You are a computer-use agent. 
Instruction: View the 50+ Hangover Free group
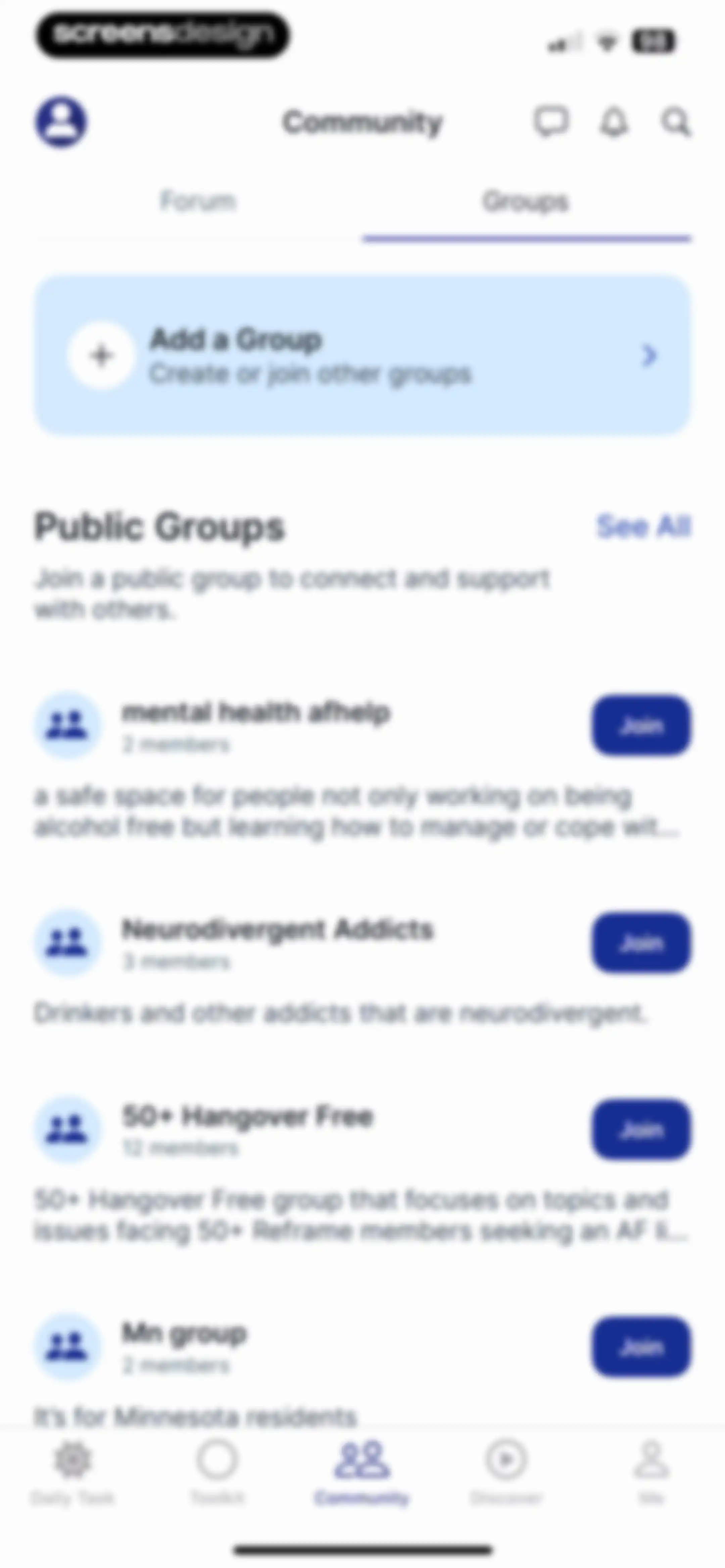[x=247, y=1116]
